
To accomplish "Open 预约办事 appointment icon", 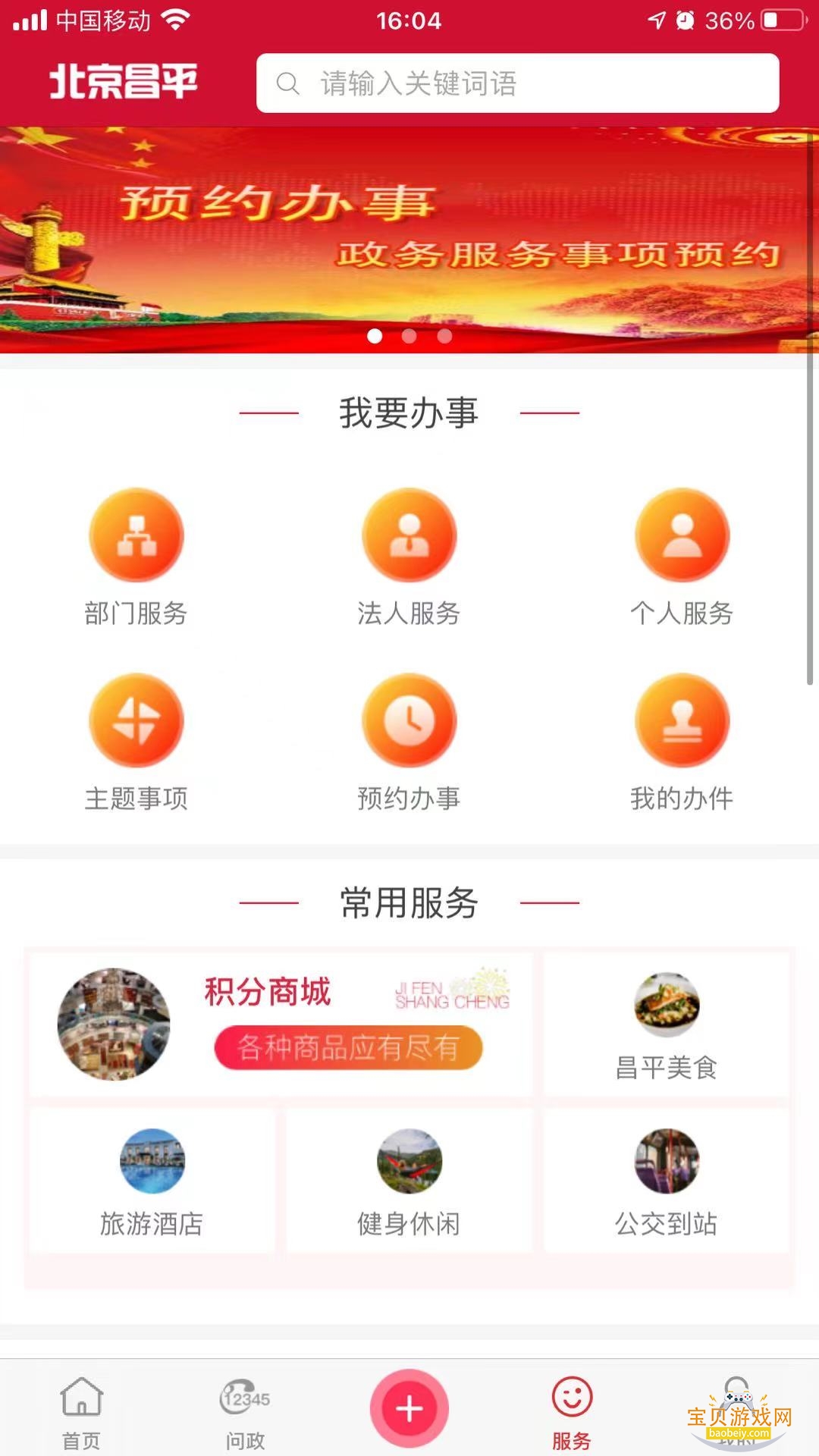I will 409,722.
